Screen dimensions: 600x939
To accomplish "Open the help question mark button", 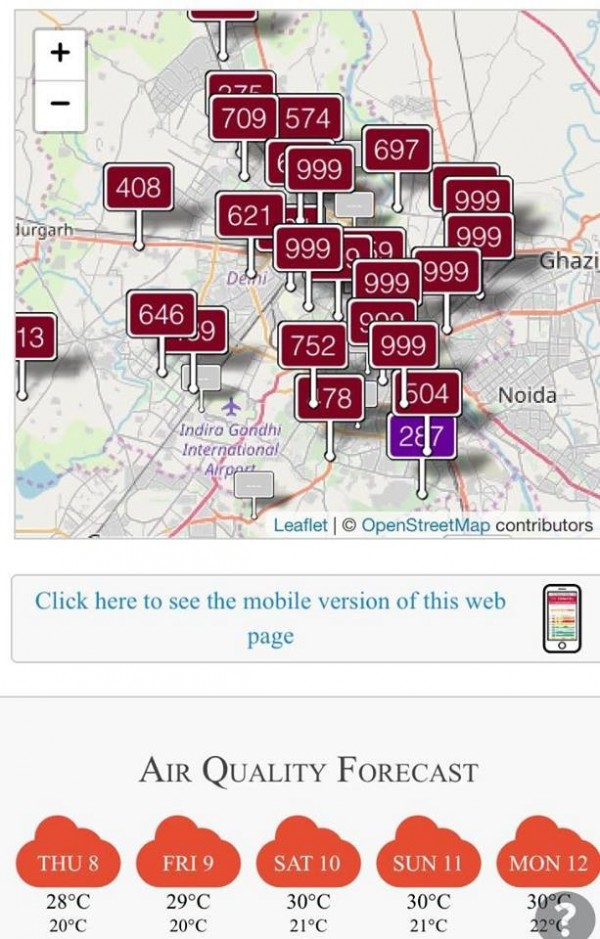I will tap(577, 915).
